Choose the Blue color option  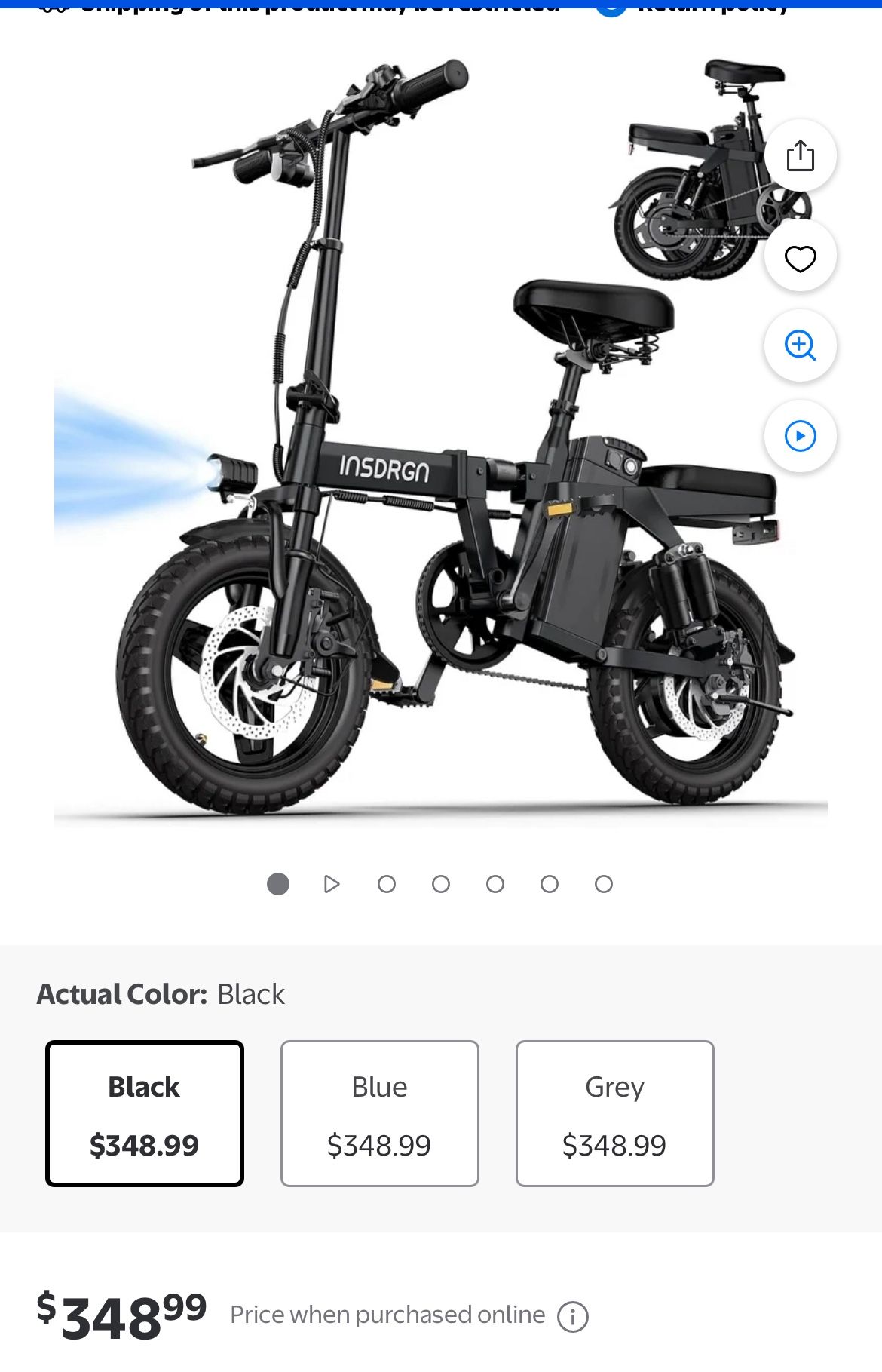click(x=380, y=1113)
